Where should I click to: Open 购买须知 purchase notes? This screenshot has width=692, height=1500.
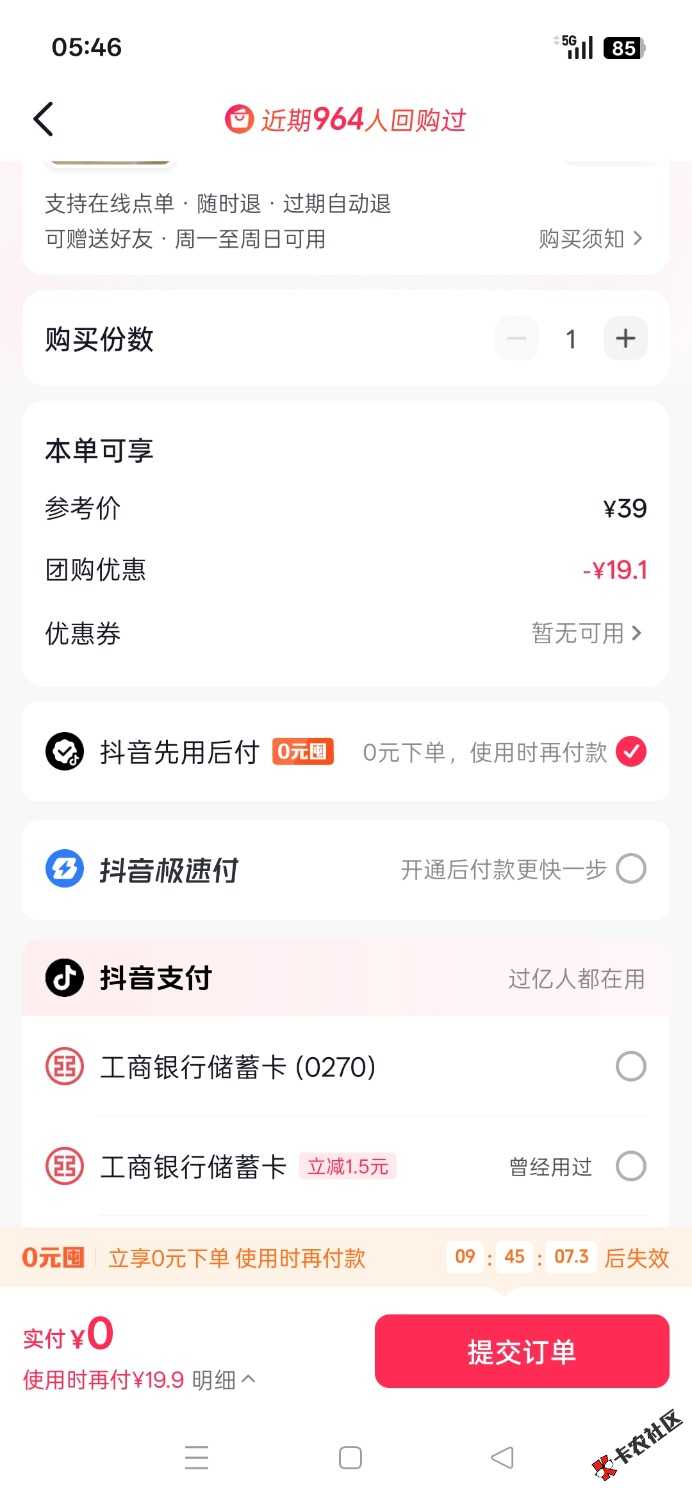tap(590, 239)
